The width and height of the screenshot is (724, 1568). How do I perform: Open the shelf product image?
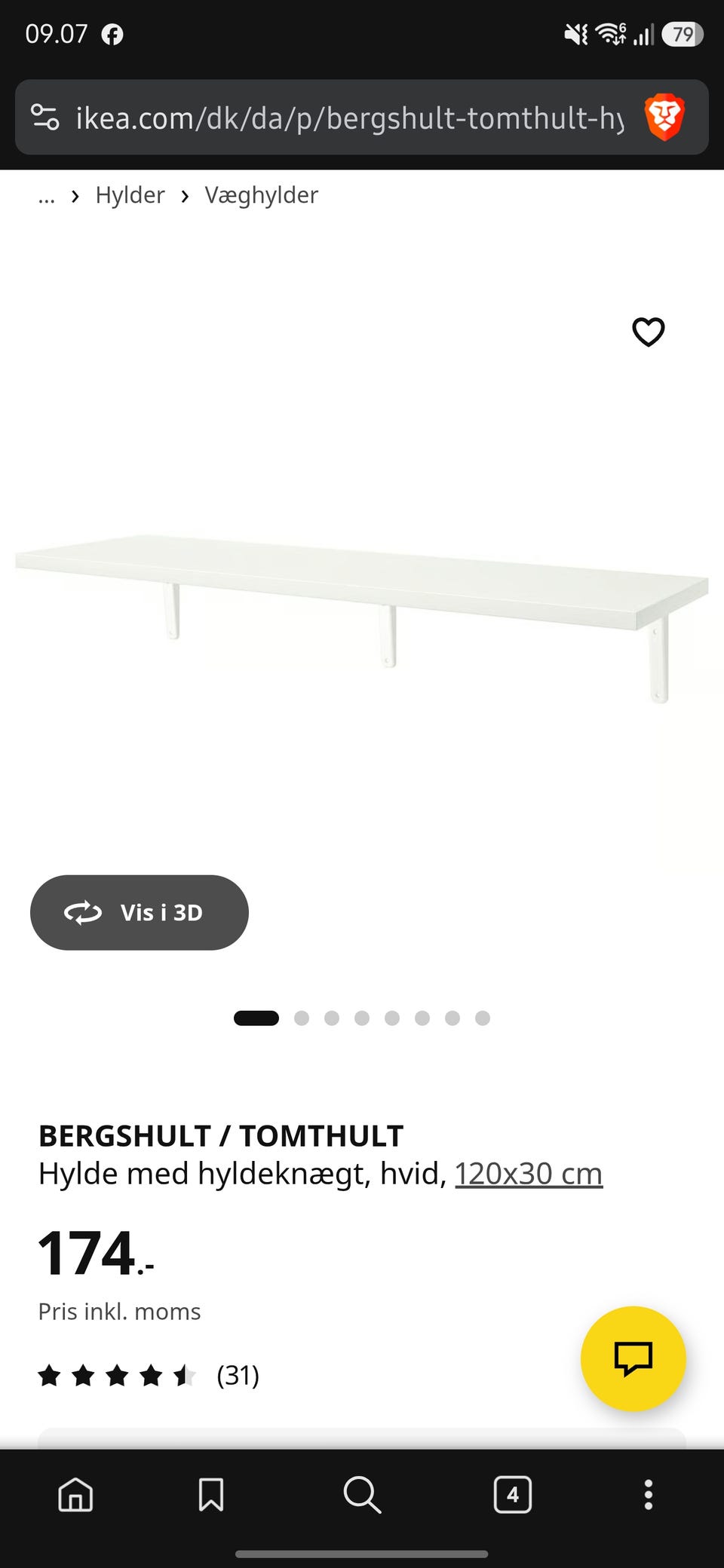tap(362, 618)
